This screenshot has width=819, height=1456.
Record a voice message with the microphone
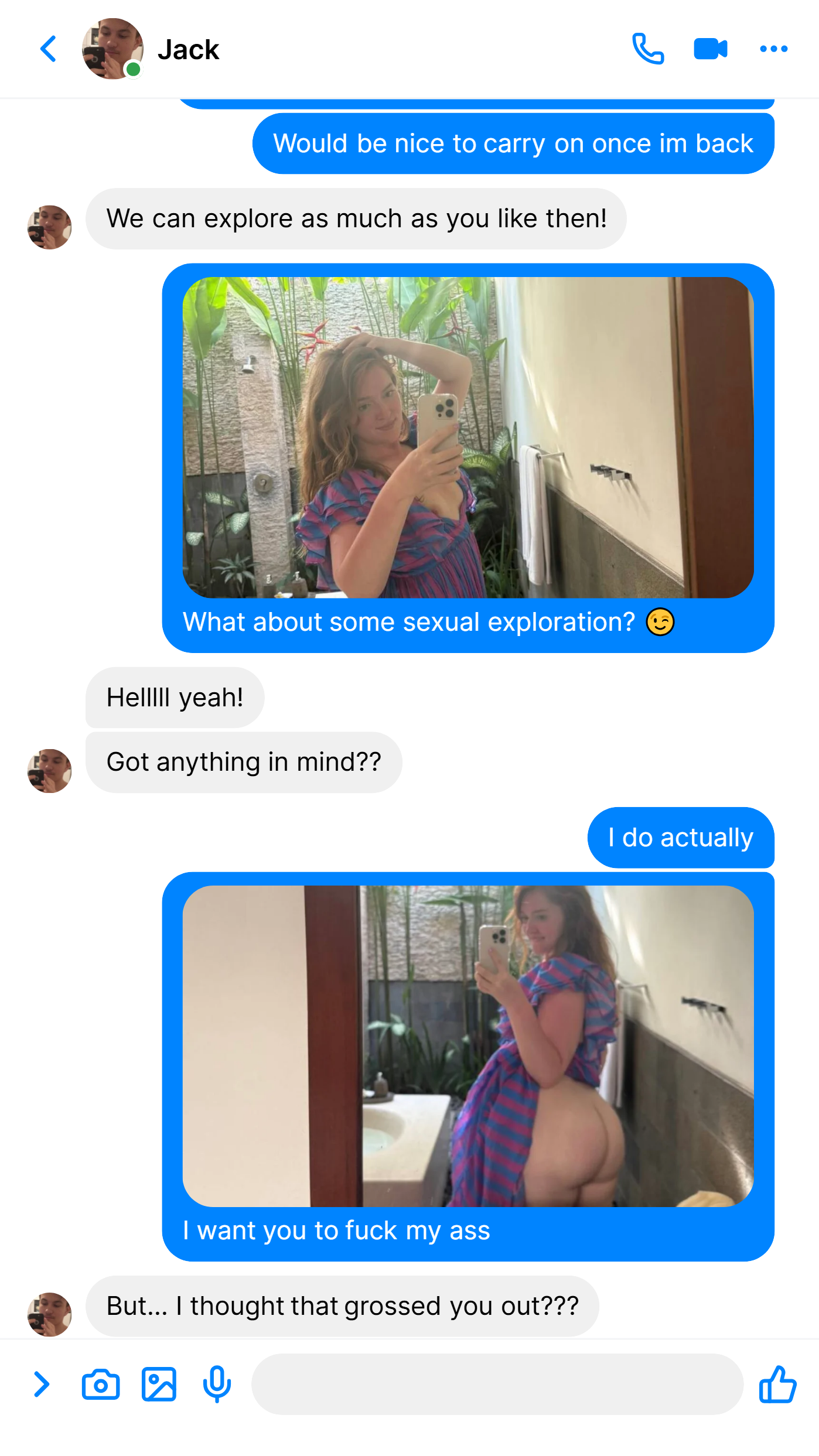pyautogui.click(x=217, y=1384)
